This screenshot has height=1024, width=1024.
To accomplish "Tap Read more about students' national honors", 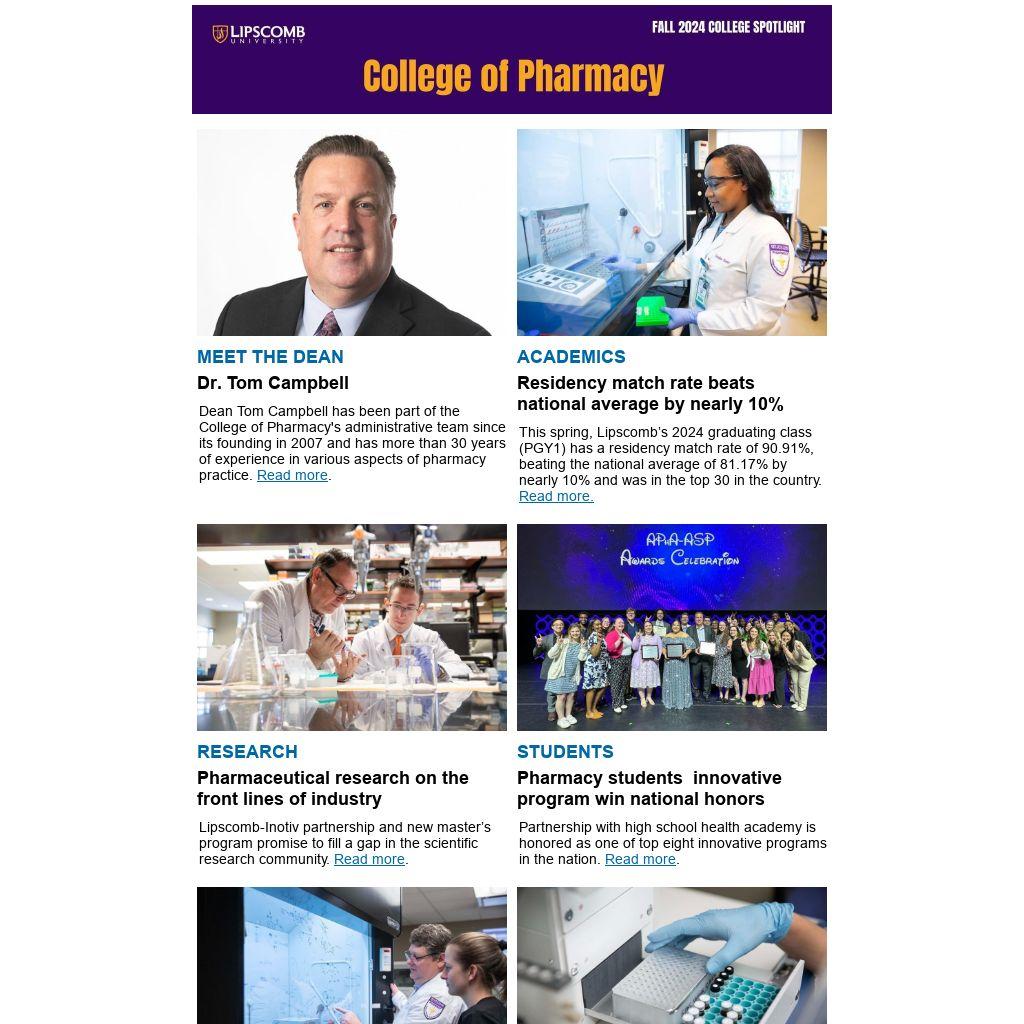I will (640, 859).
